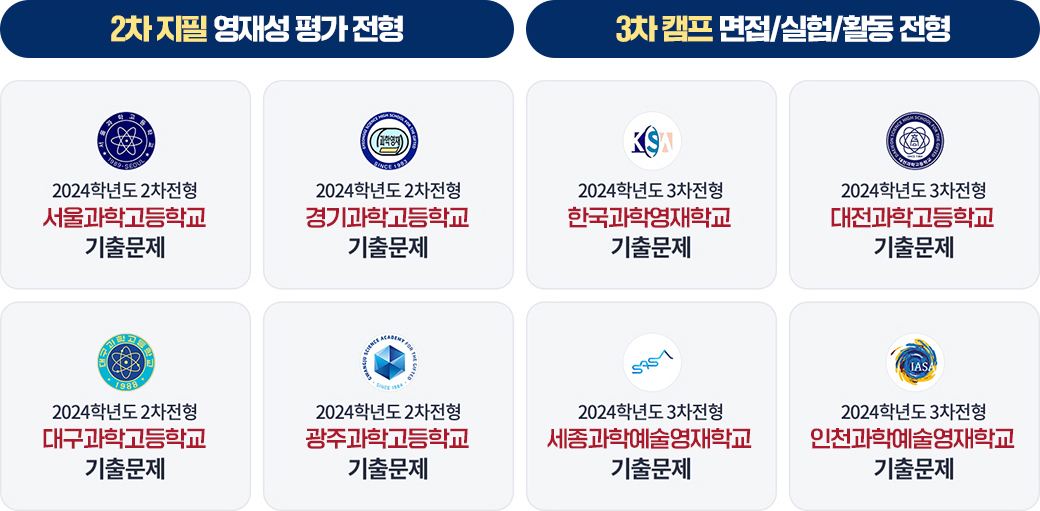Open 광주과학고등학교 2차전형 기출문제 card

(387, 407)
